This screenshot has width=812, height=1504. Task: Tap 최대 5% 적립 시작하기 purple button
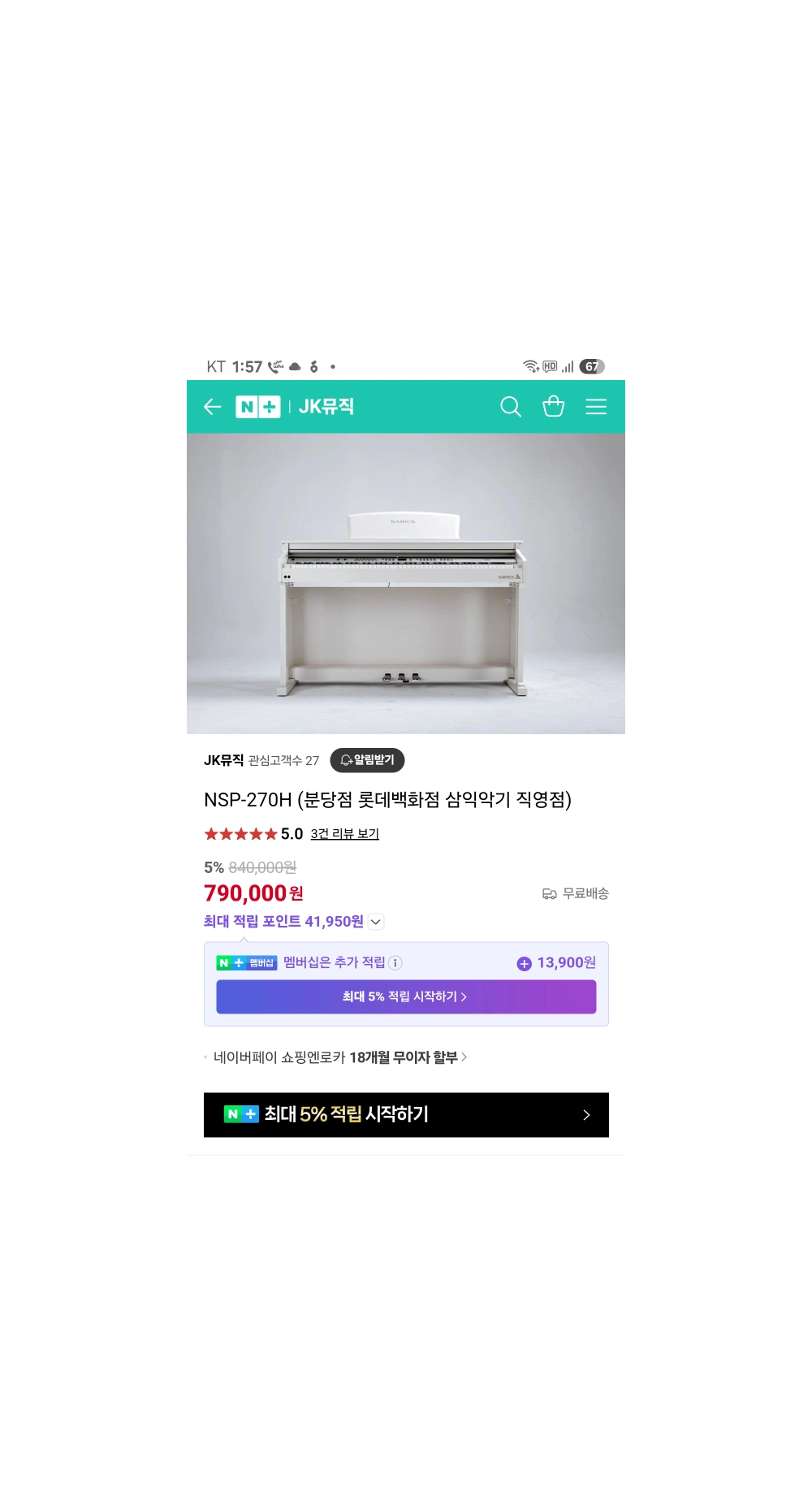tap(406, 996)
